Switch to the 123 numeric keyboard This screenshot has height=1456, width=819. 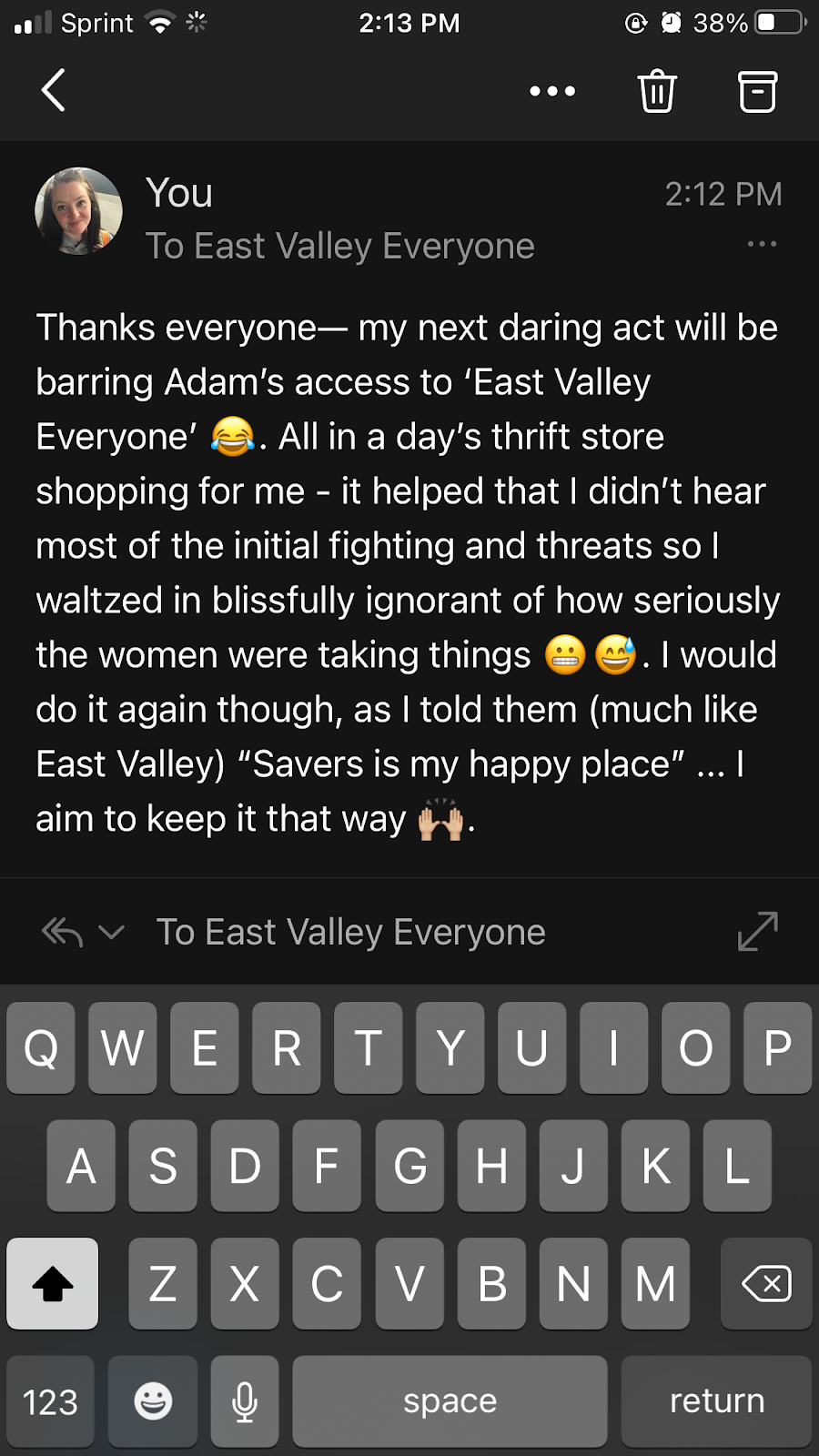click(x=50, y=1401)
